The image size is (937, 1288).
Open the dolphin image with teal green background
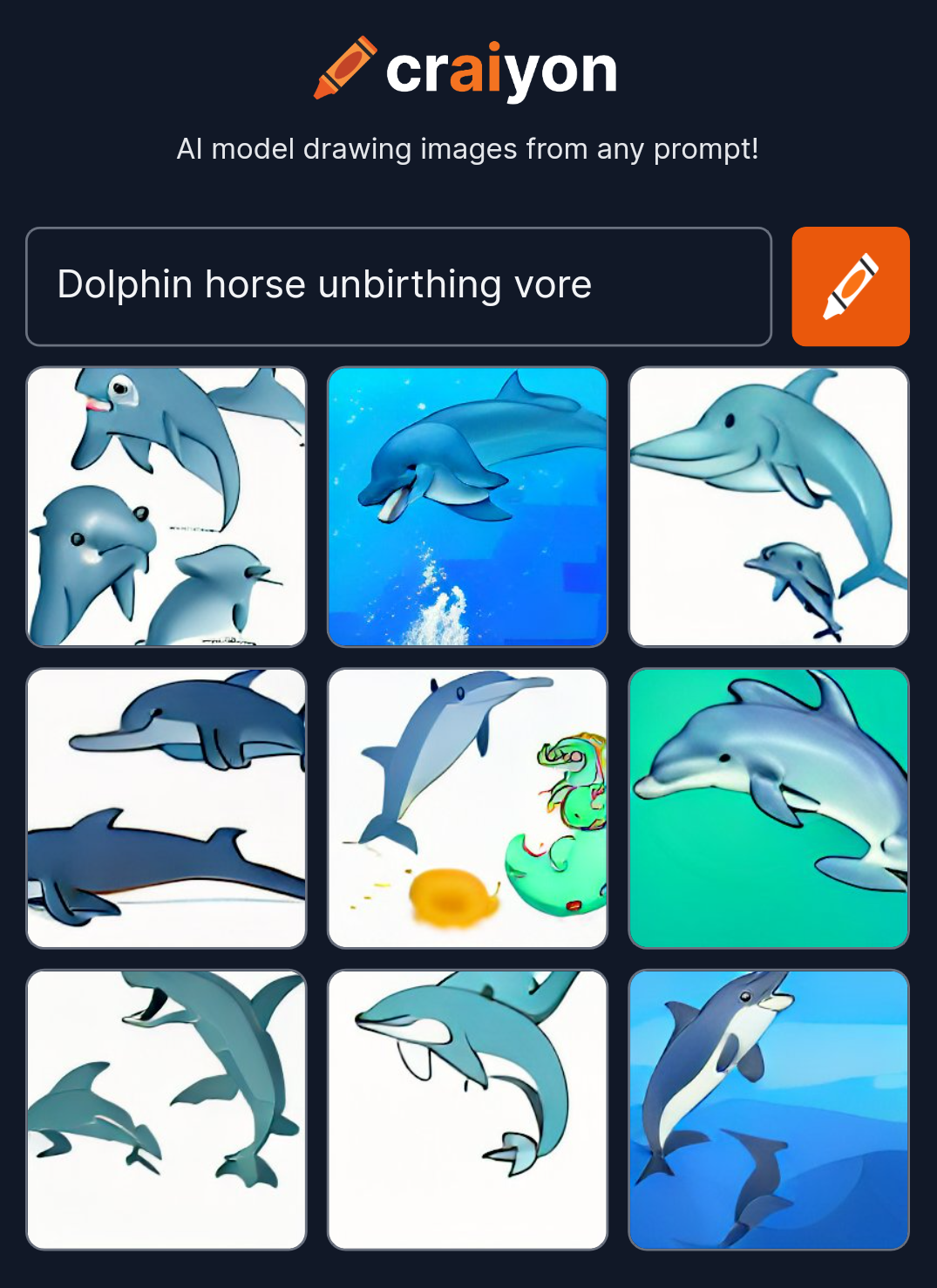768,808
